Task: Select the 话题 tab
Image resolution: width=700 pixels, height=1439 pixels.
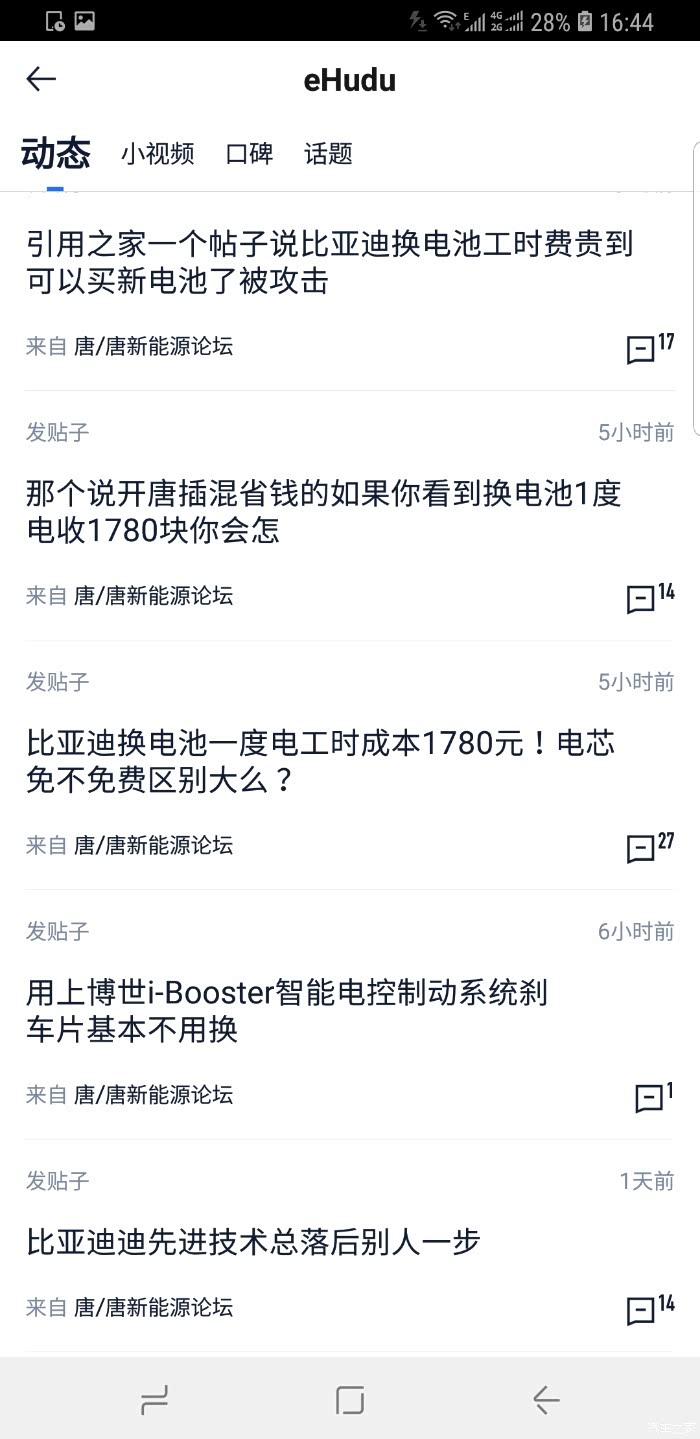Action: pyautogui.click(x=328, y=154)
